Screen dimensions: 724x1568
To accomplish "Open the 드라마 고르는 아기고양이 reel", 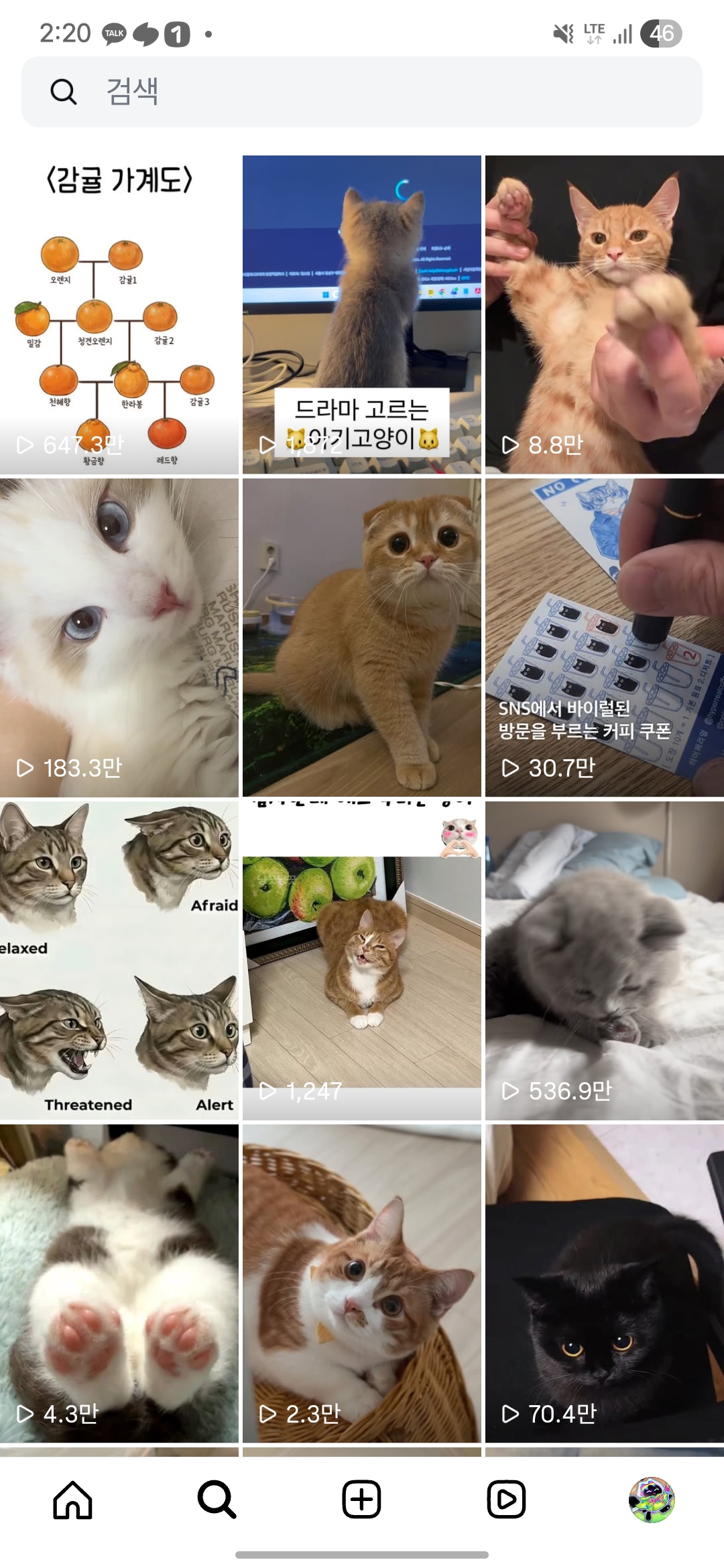I will pyautogui.click(x=362, y=315).
